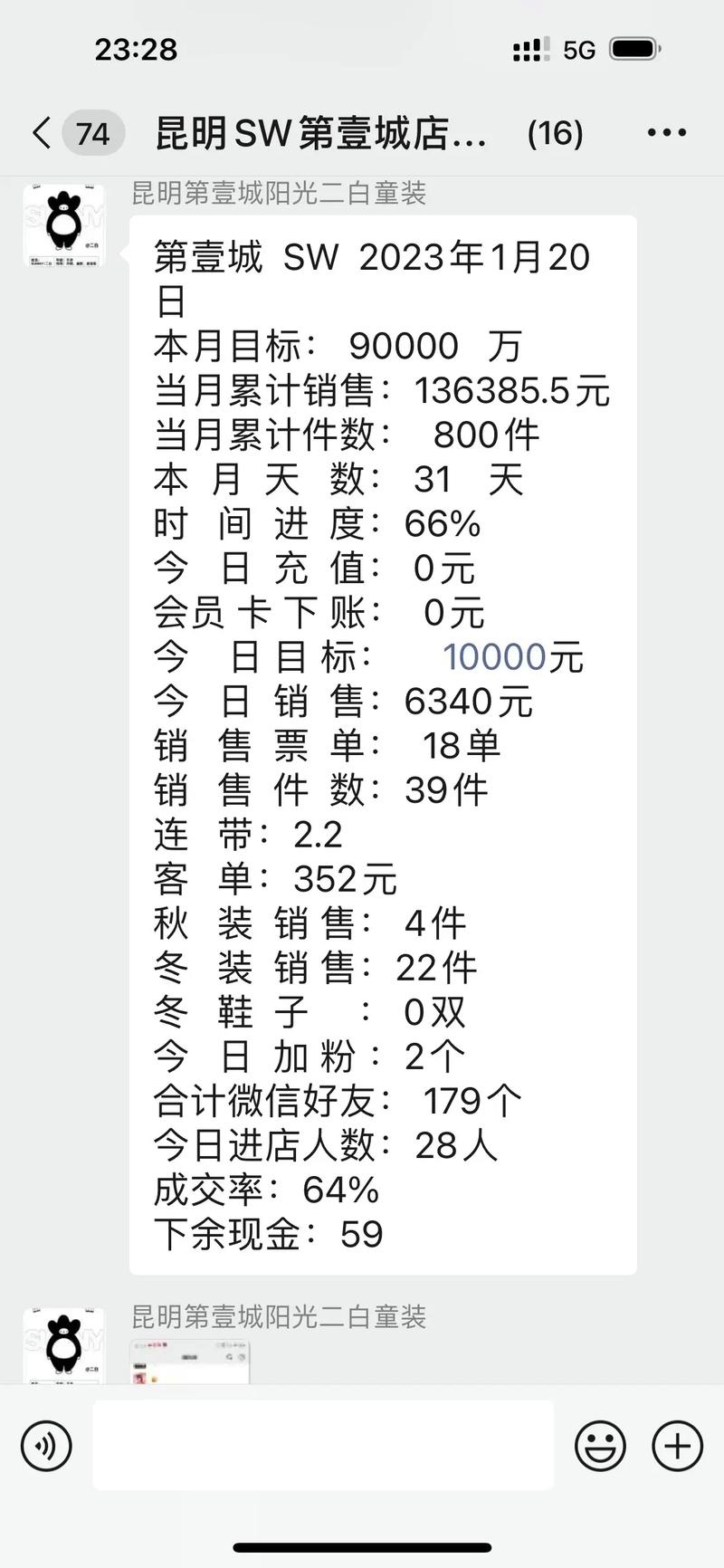Tap the second panda avatar lower in chat
Screen dimensions: 724x1568
tap(63, 1344)
